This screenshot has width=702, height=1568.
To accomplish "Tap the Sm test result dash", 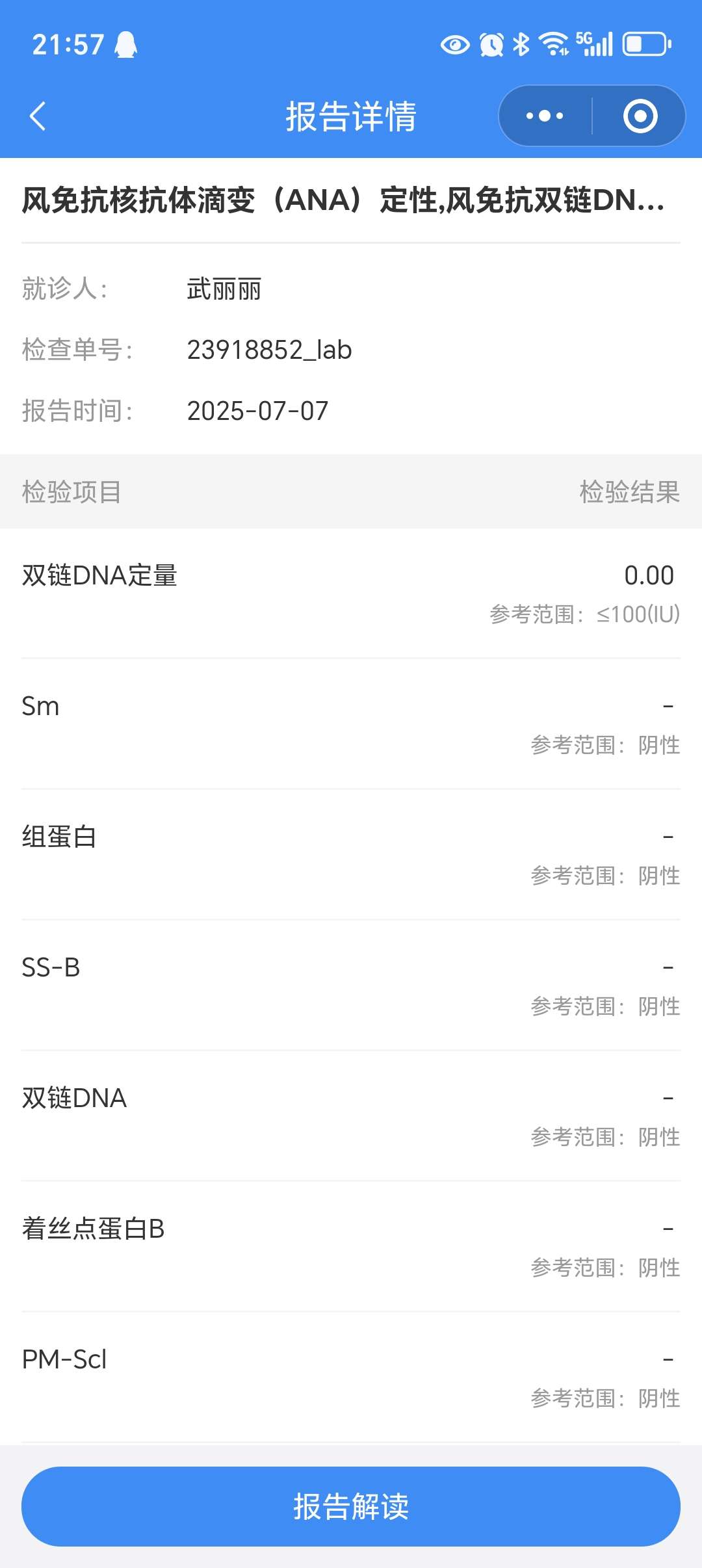I will pyautogui.click(x=667, y=706).
